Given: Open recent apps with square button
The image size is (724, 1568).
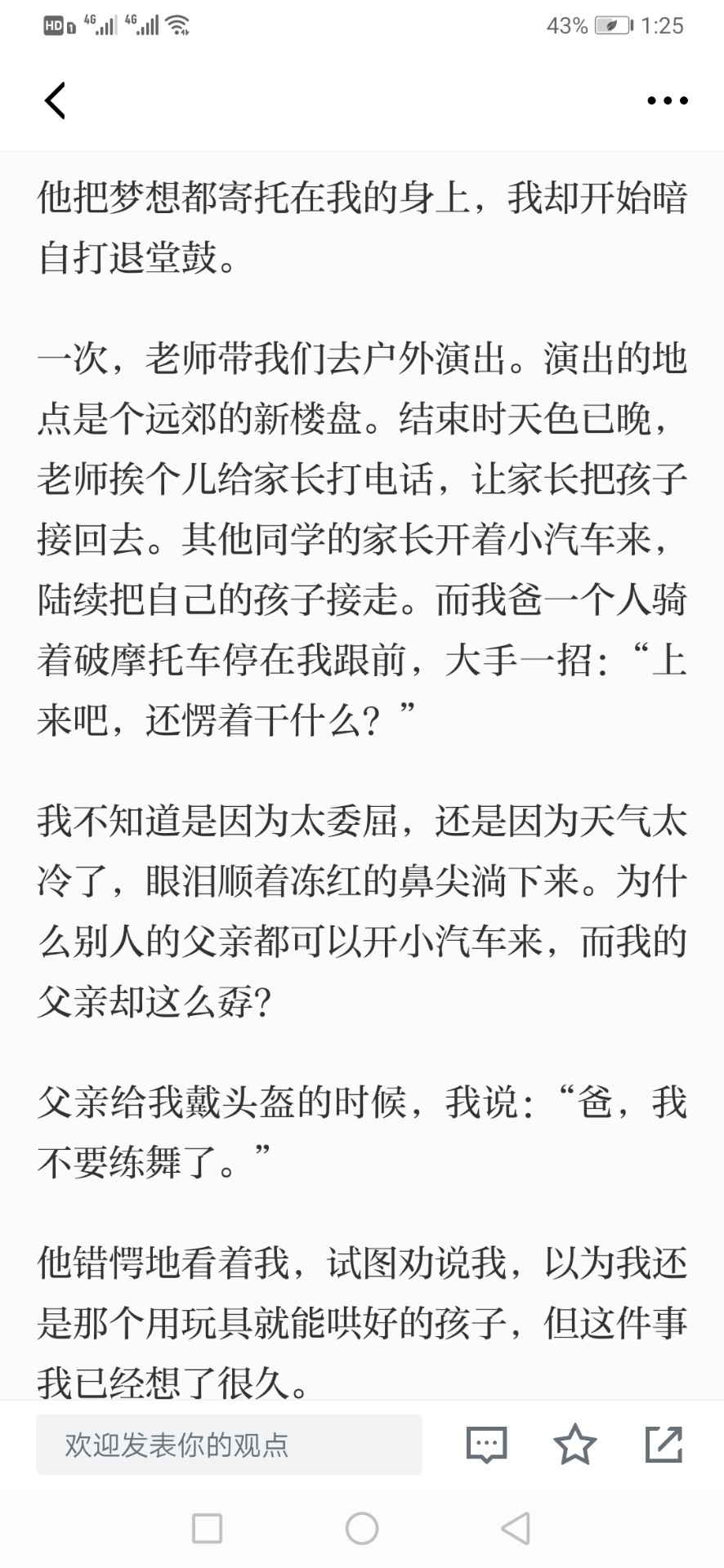Looking at the screenshot, I should 207,1528.
